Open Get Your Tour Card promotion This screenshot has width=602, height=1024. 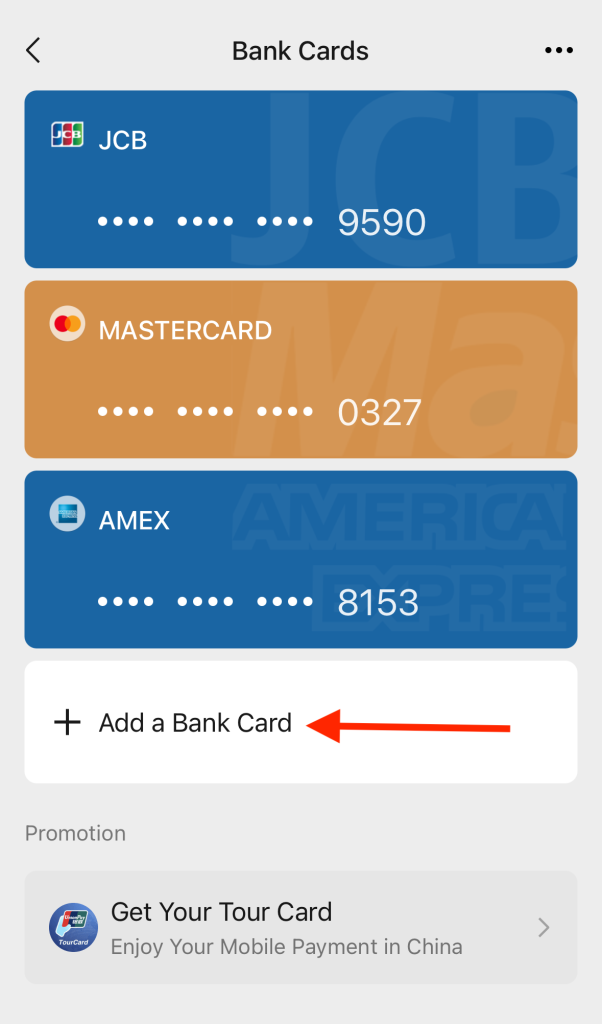click(300, 928)
